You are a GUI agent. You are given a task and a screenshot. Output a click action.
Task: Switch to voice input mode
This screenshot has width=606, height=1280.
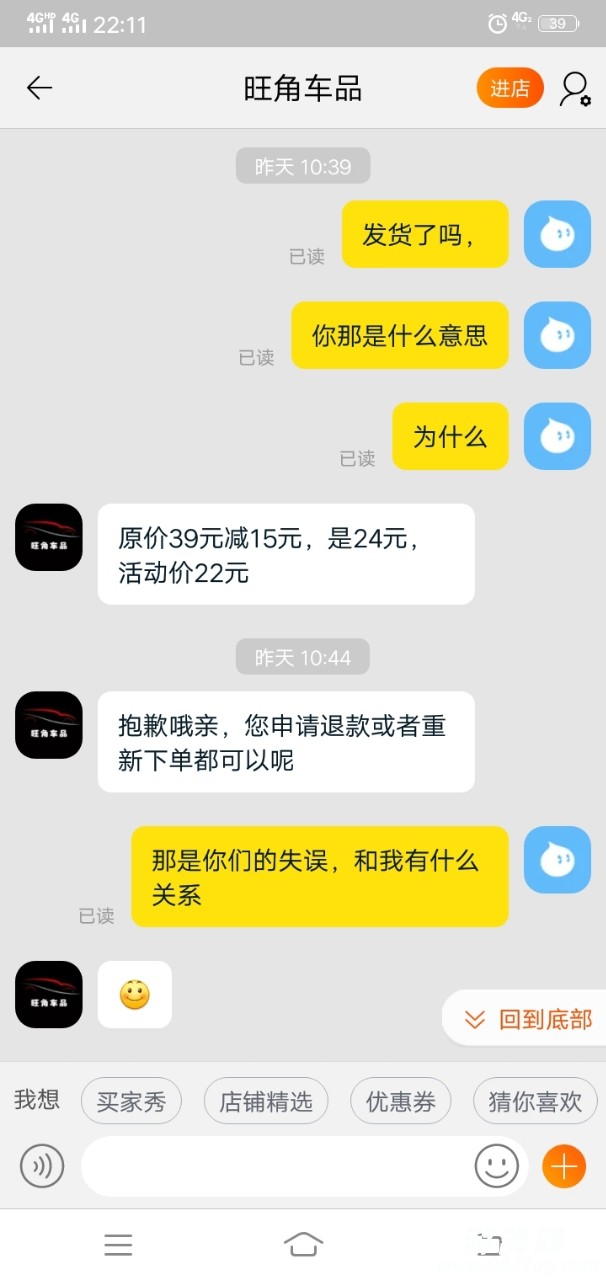(x=42, y=1166)
